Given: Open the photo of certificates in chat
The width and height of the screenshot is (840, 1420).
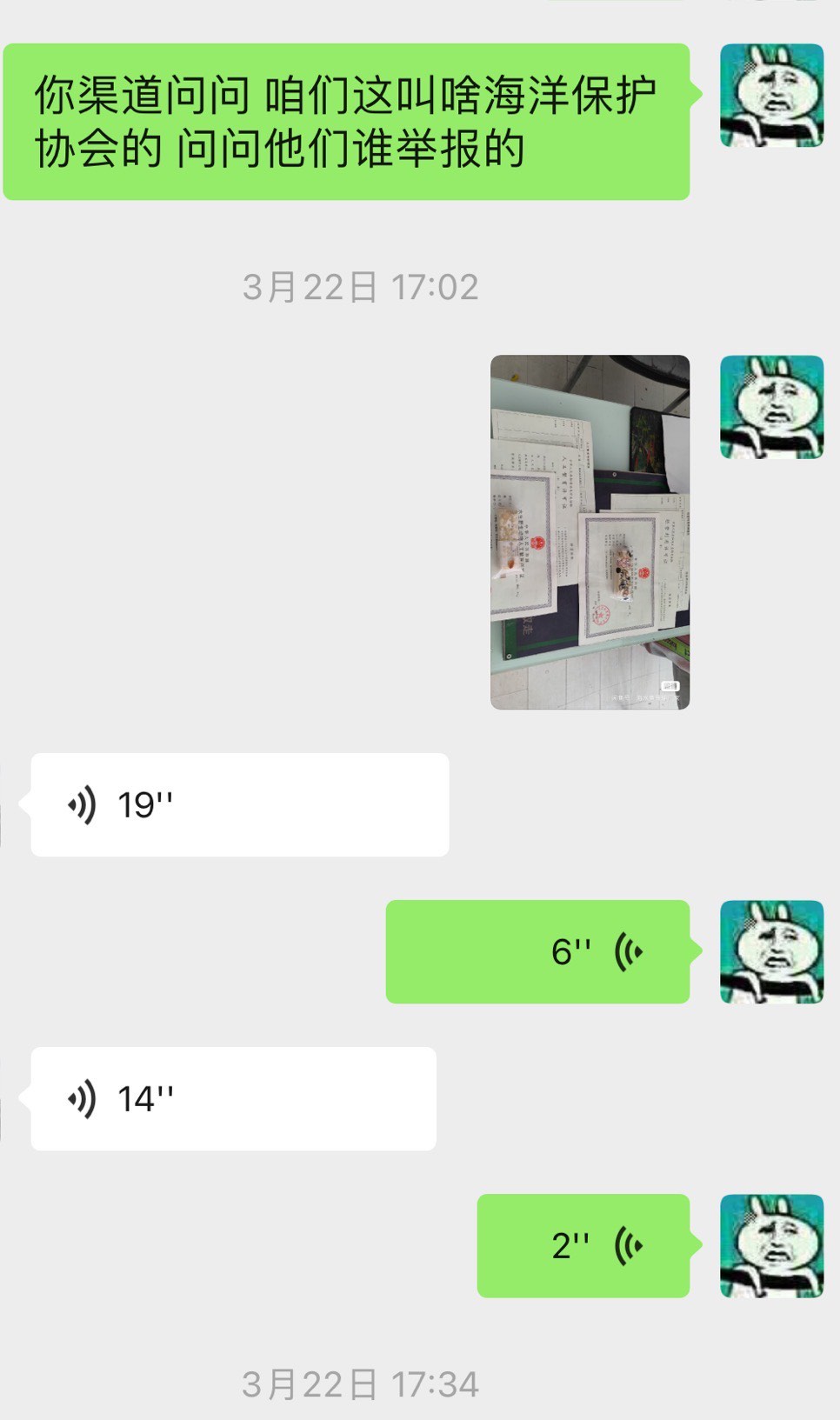Looking at the screenshot, I should tap(590, 531).
